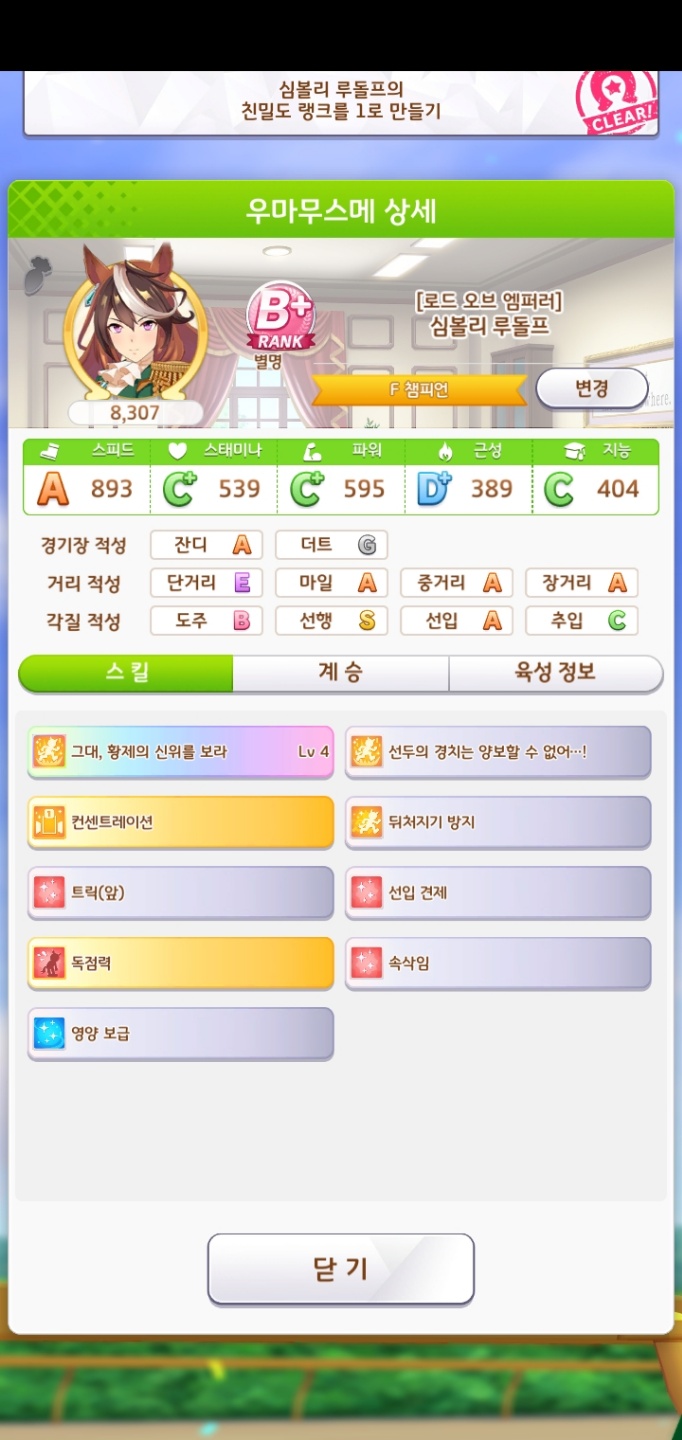682x1440 pixels.
Task: Select the 스킬 tab
Action: 126,673
